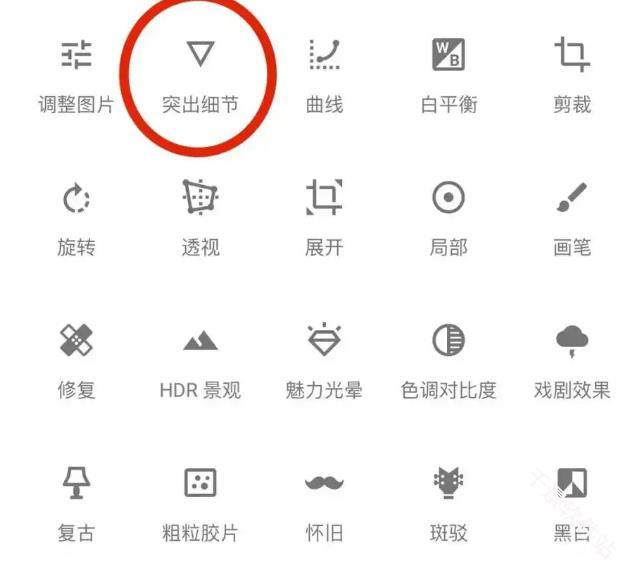636x573 pixels.
Task: Apply the 黑白 black and white filter
Action: [572, 486]
